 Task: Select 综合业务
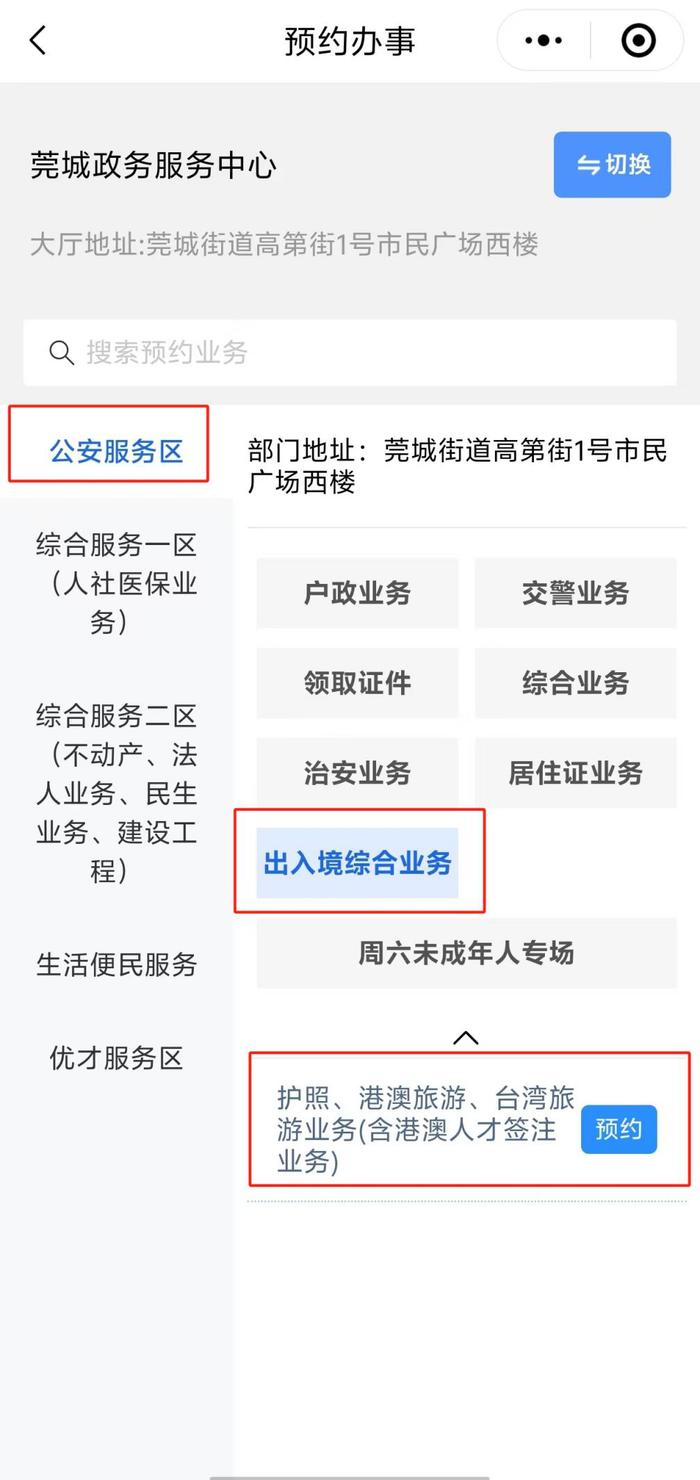point(575,683)
